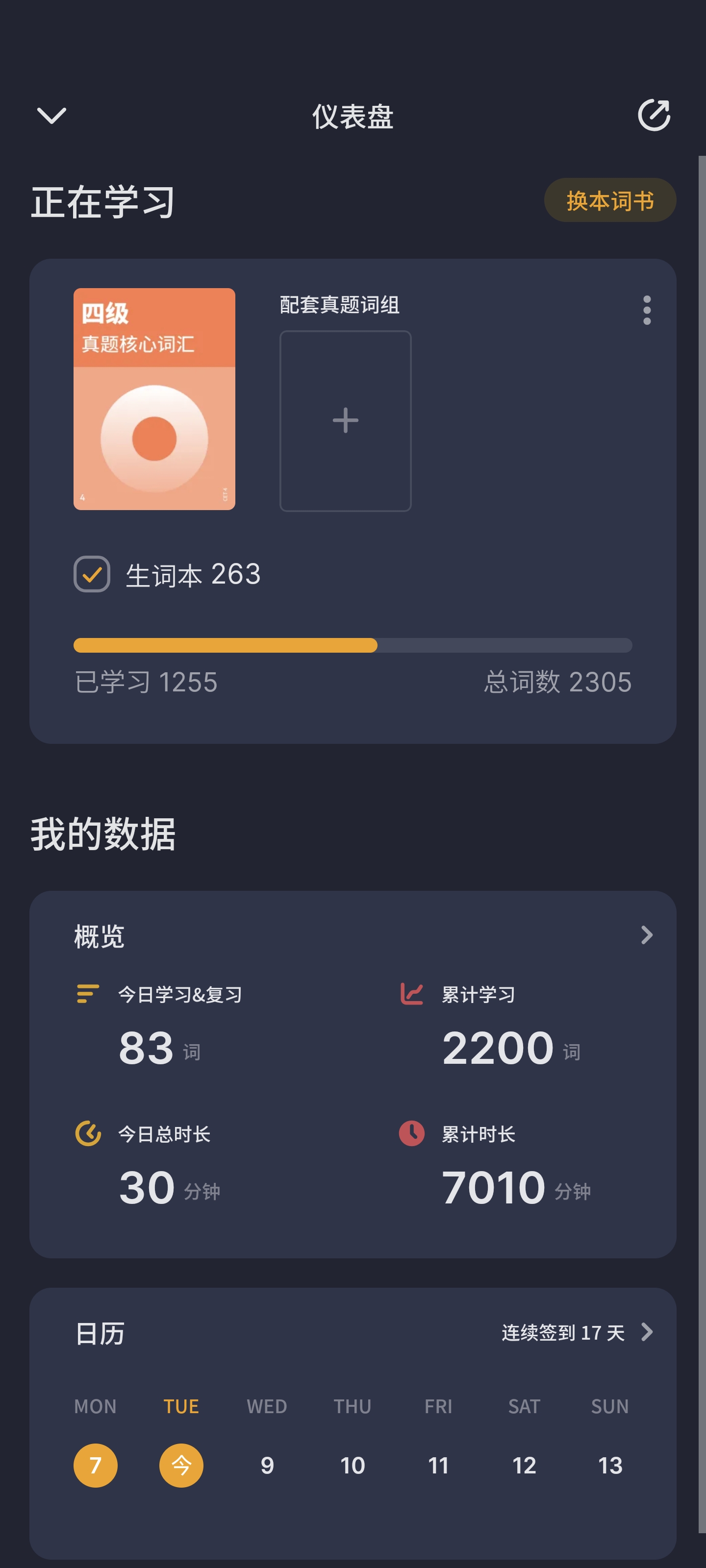Select today's 今 date circle

click(181, 1465)
